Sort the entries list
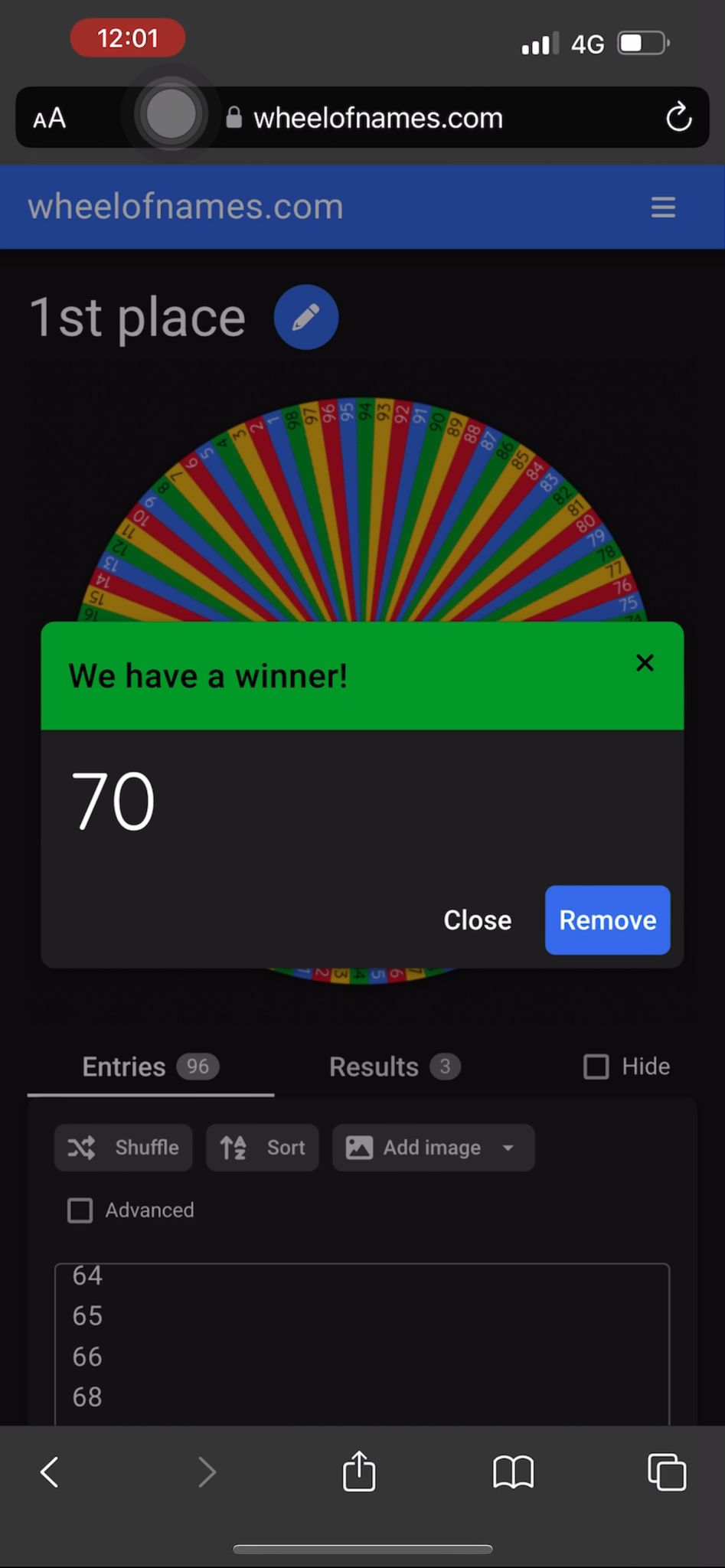The height and width of the screenshot is (1568, 725). pyautogui.click(x=263, y=1147)
